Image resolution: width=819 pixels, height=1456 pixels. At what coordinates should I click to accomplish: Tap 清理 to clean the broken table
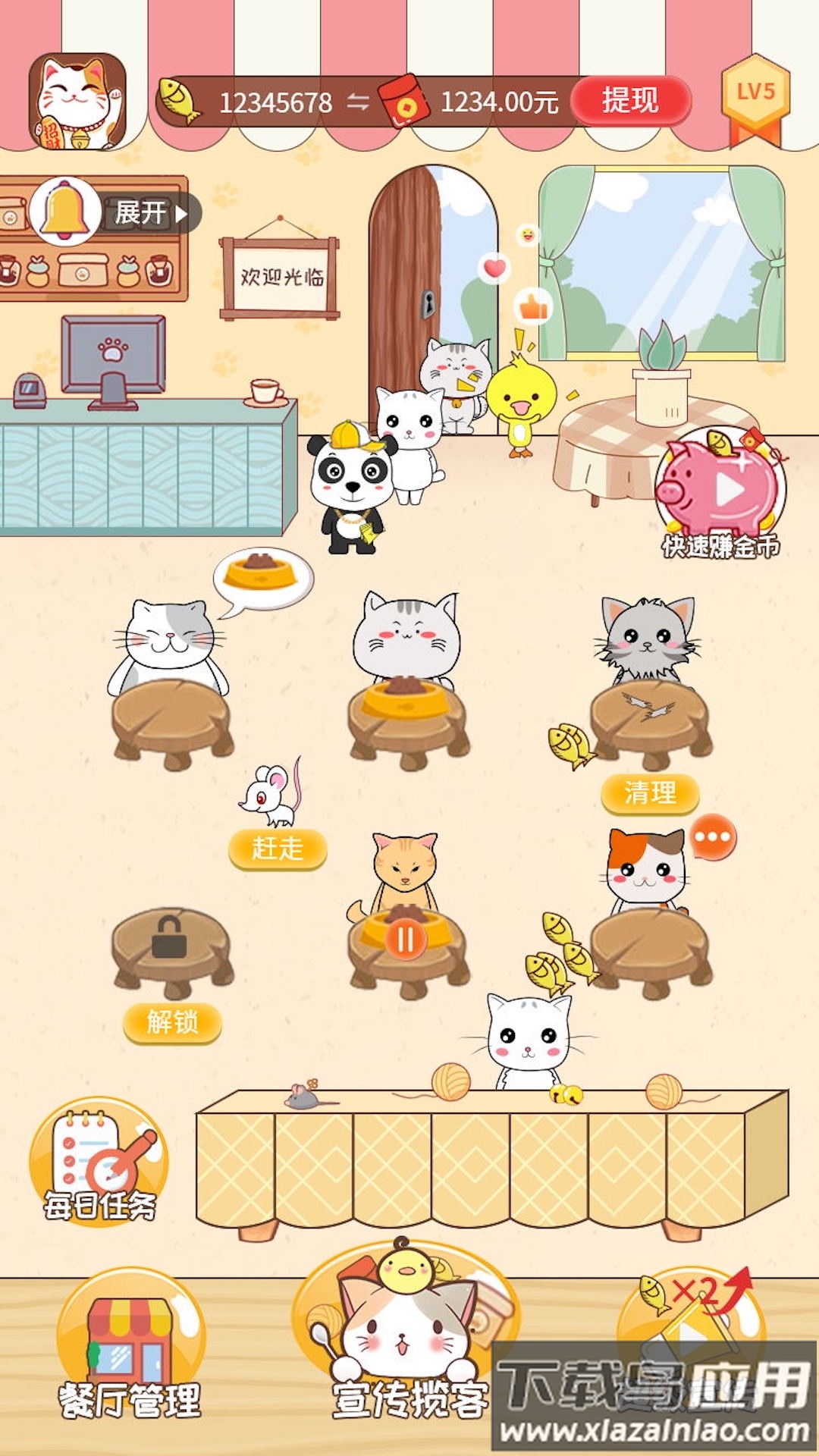tap(650, 793)
